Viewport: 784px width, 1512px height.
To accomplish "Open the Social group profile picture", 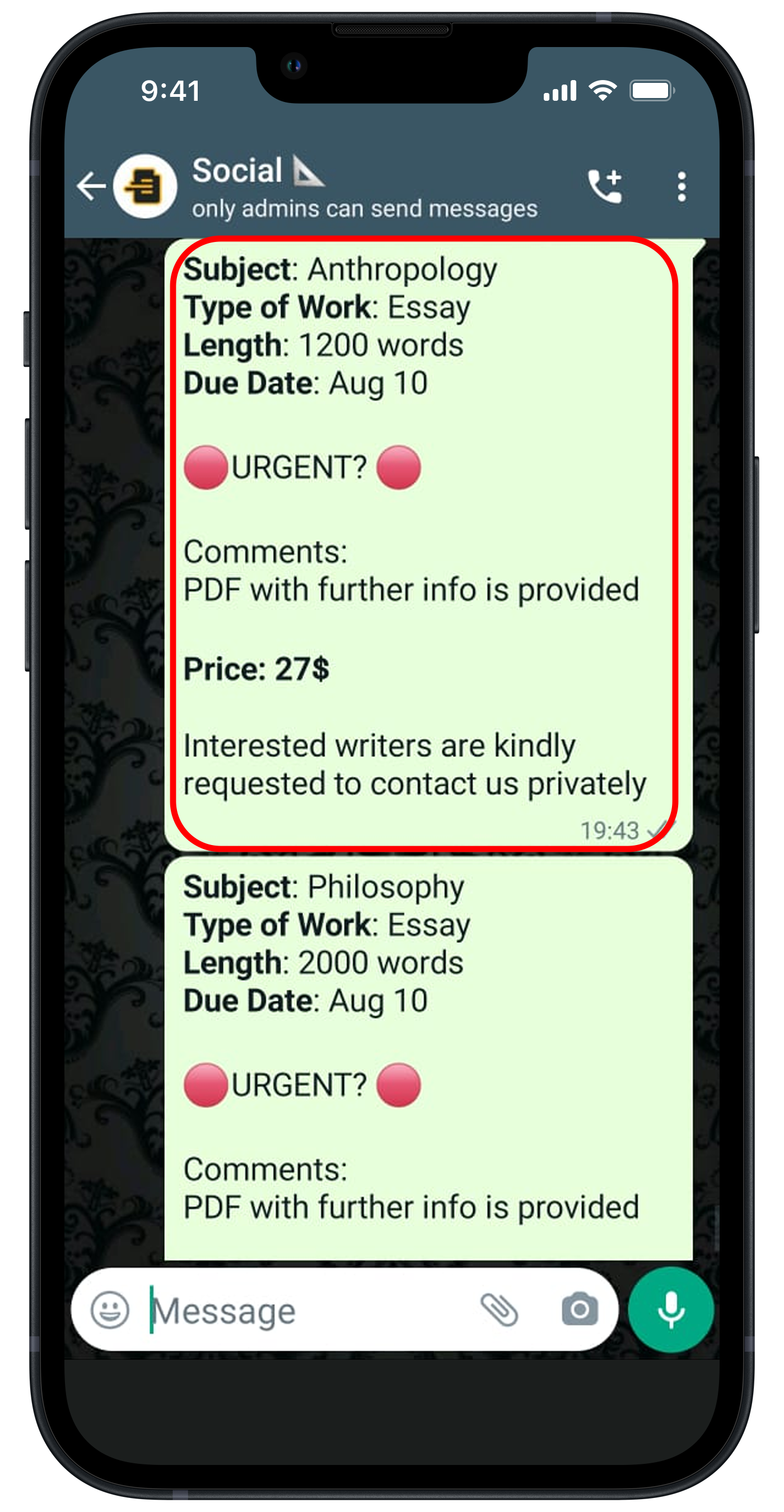I will [x=145, y=186].
